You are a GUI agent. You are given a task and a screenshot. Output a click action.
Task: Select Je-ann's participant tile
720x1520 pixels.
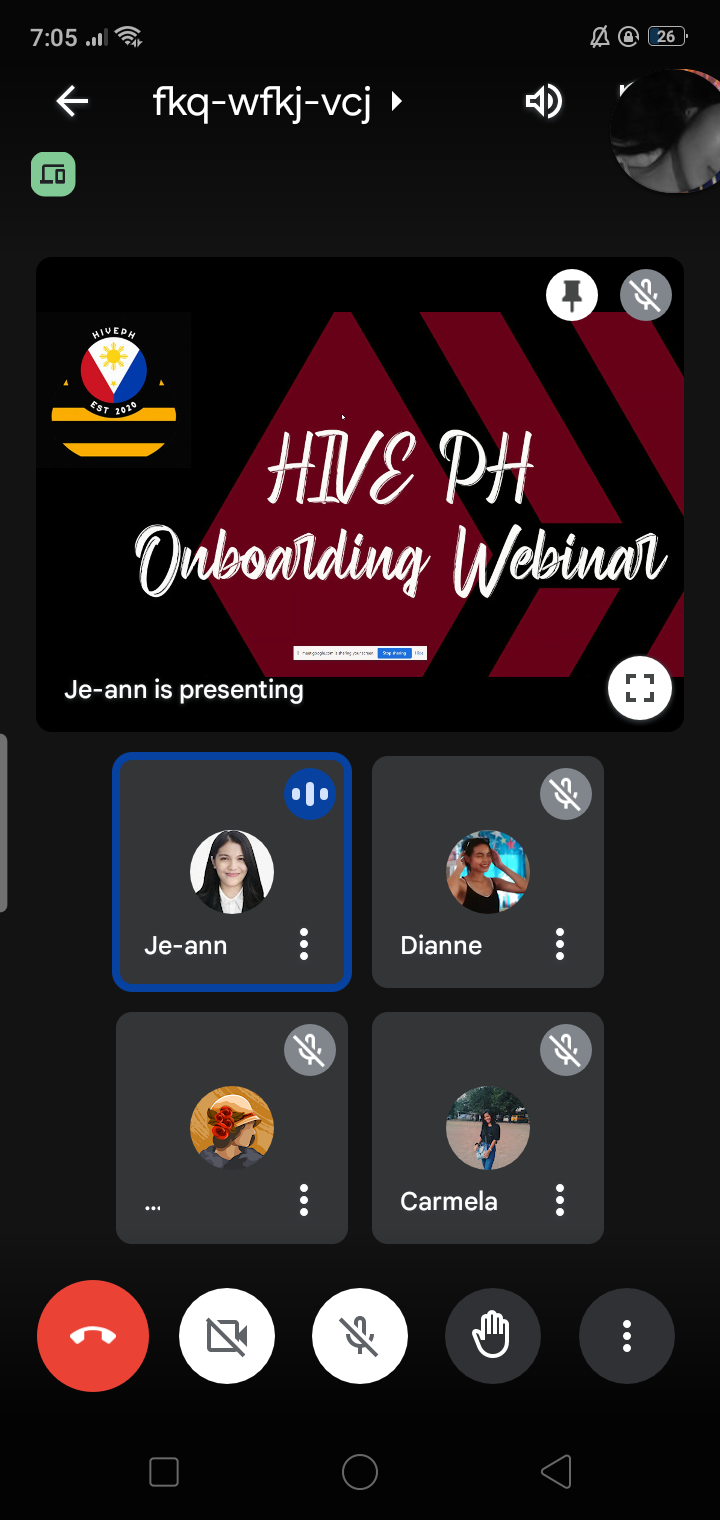click(x=231, y=872)
